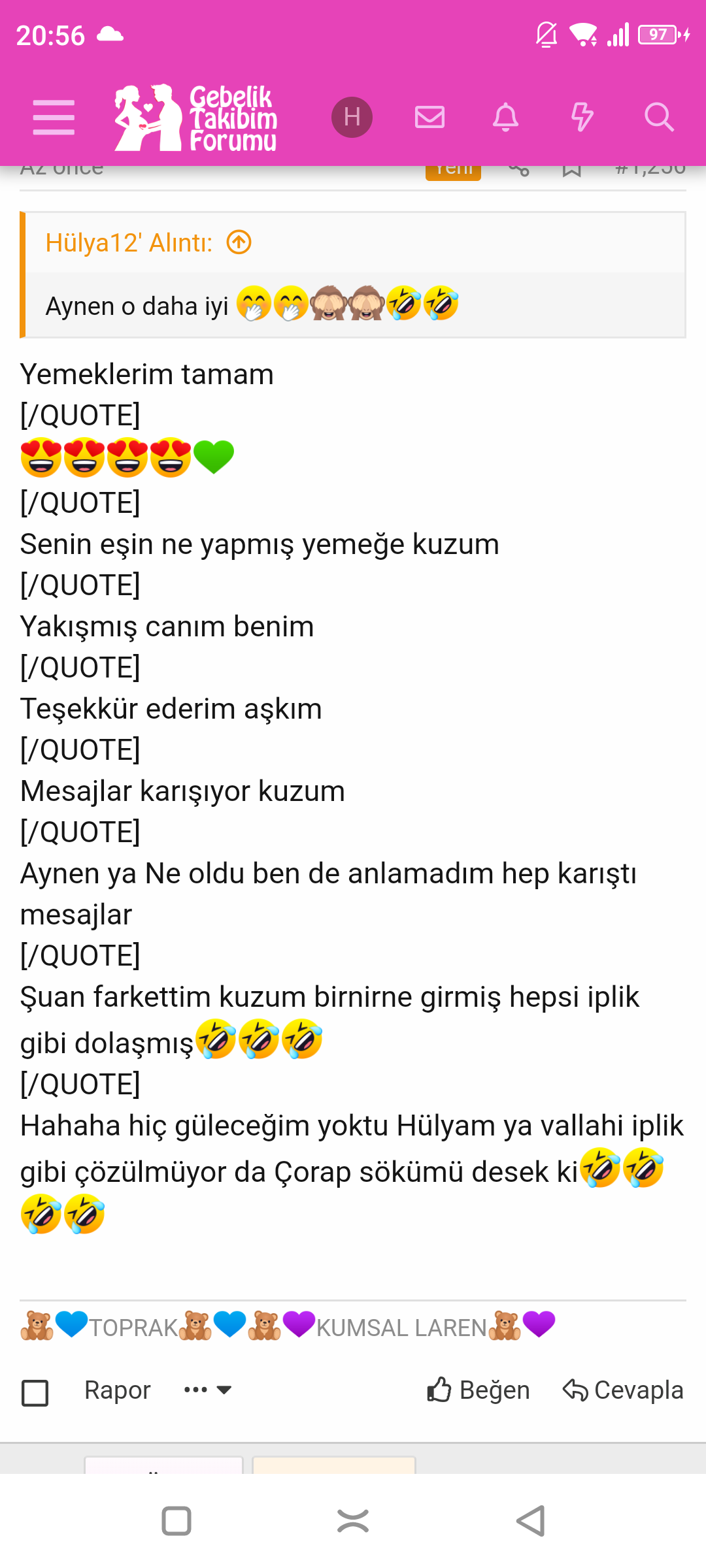Like the post with Beğen
706x1568 pixels.
(479, 1390)
